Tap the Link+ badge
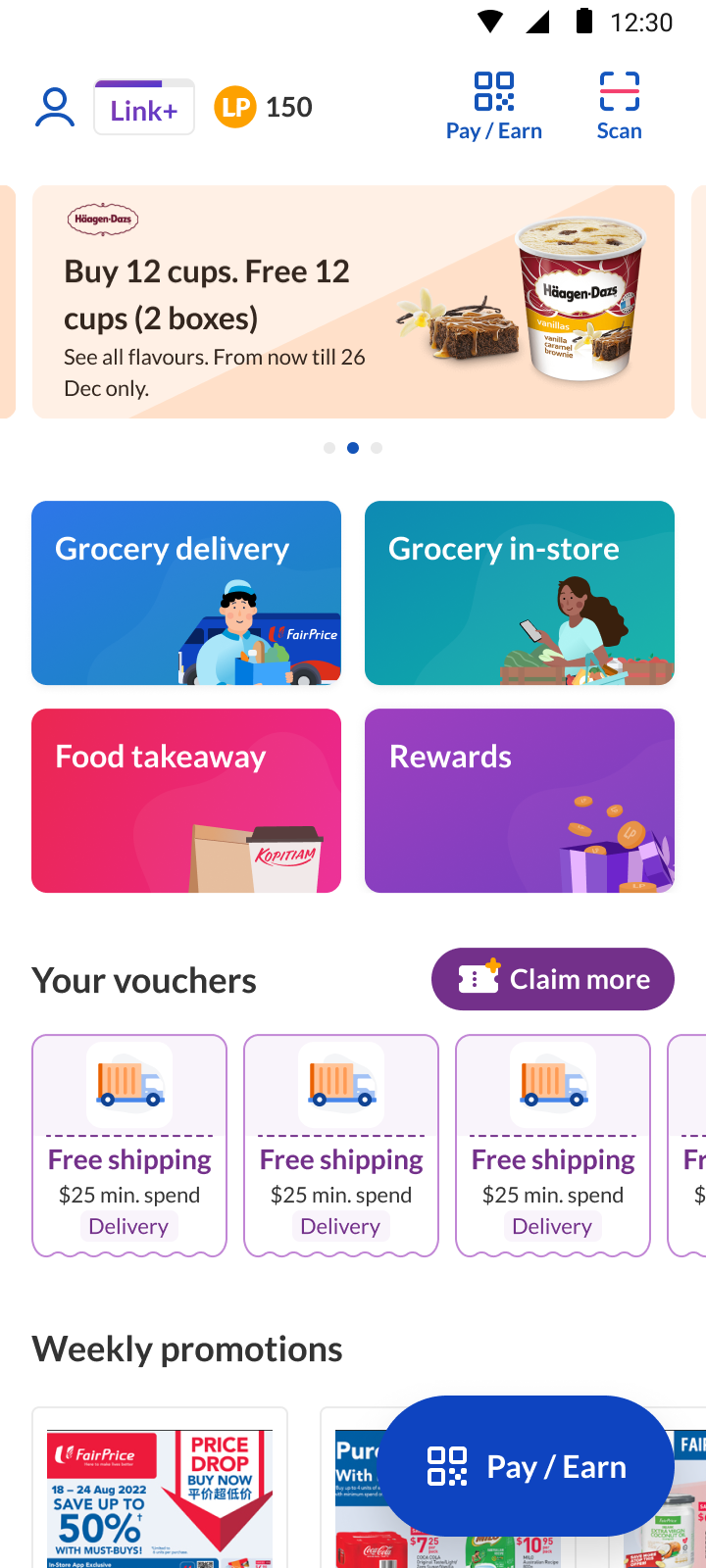 (144, 107)
